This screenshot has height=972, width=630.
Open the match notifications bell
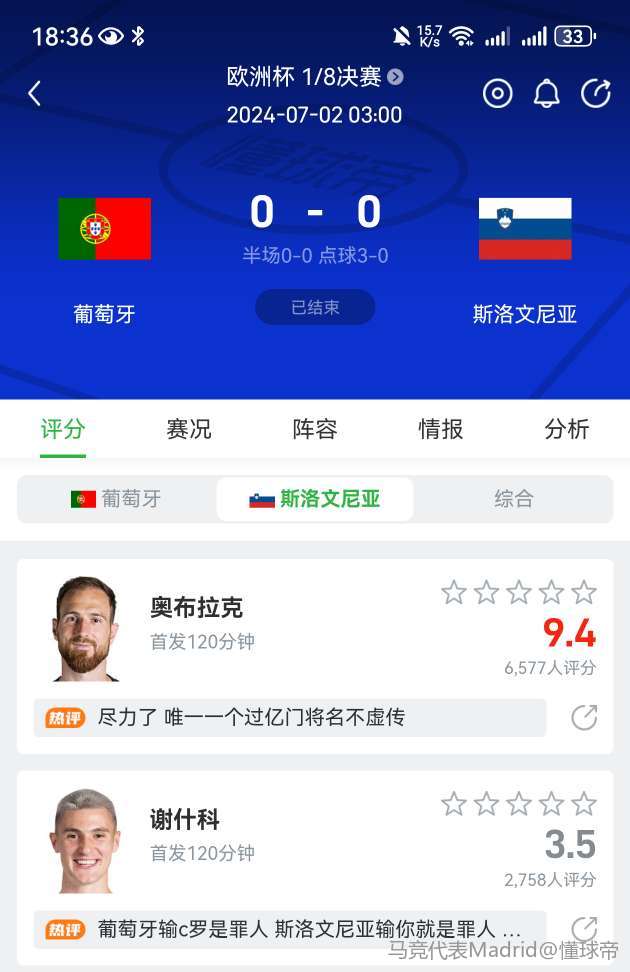click(x=546, y=94)
